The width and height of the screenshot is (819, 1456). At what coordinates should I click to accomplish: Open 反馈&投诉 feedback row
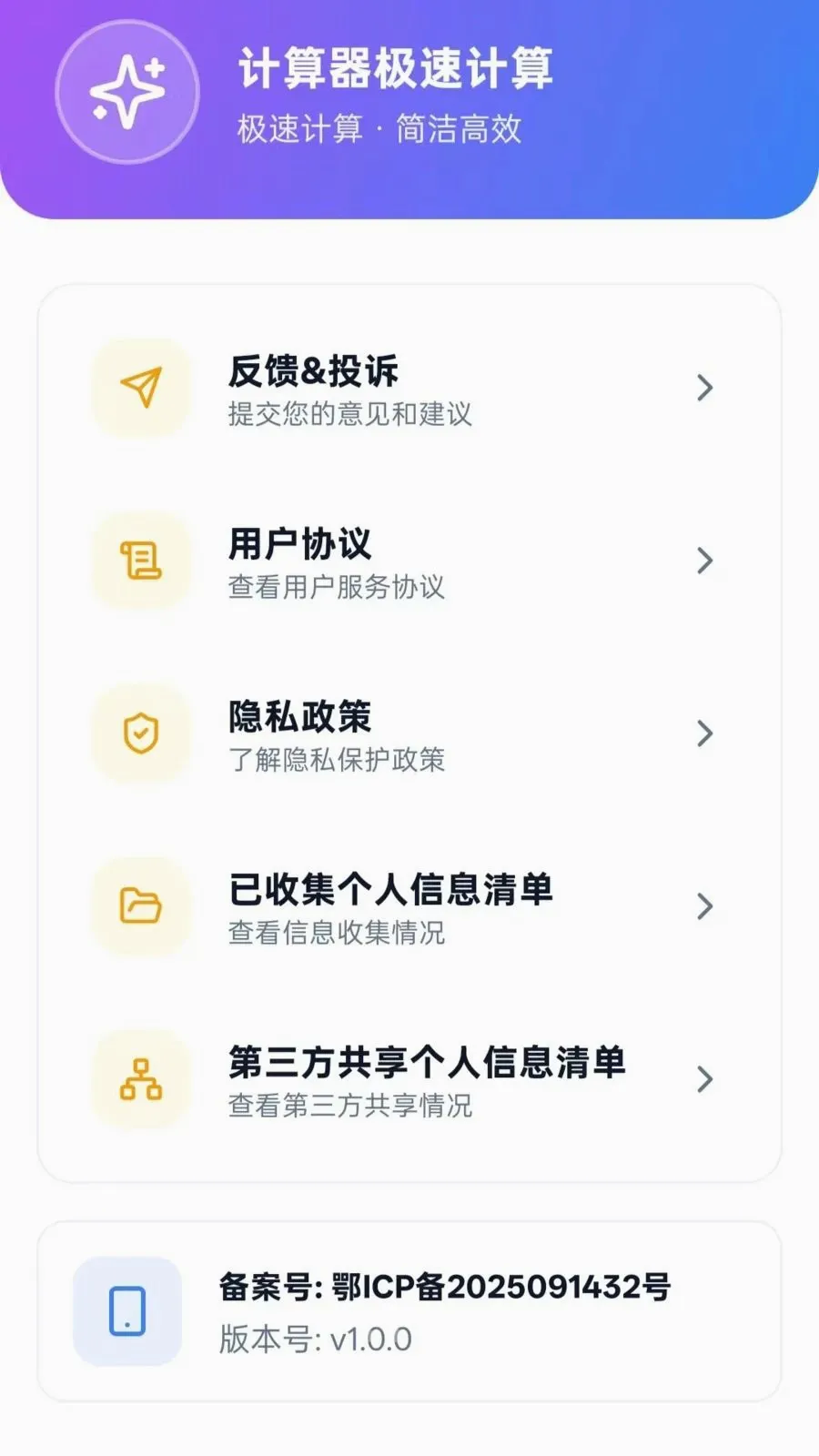409,389
